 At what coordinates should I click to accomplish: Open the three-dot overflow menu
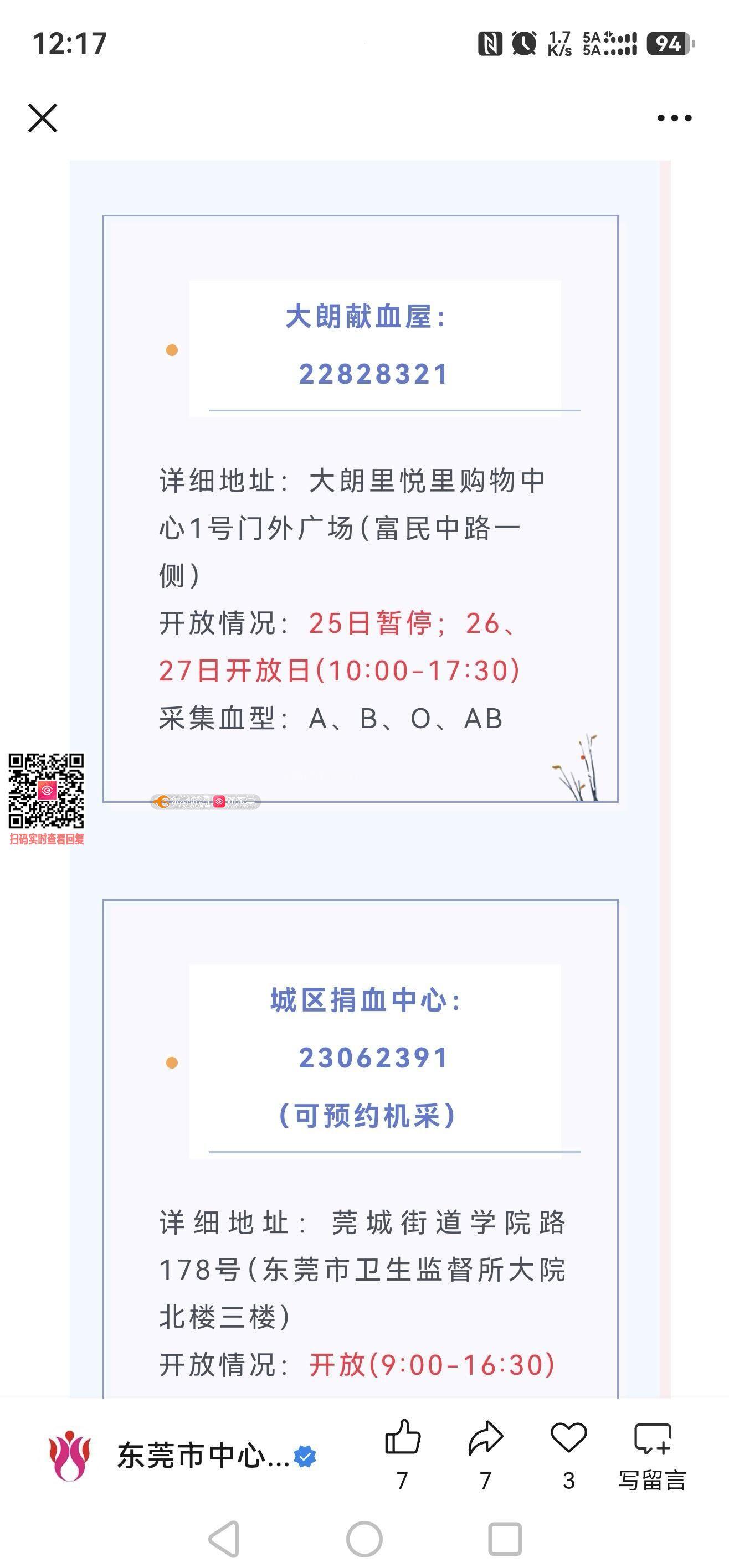coord(674,118)
